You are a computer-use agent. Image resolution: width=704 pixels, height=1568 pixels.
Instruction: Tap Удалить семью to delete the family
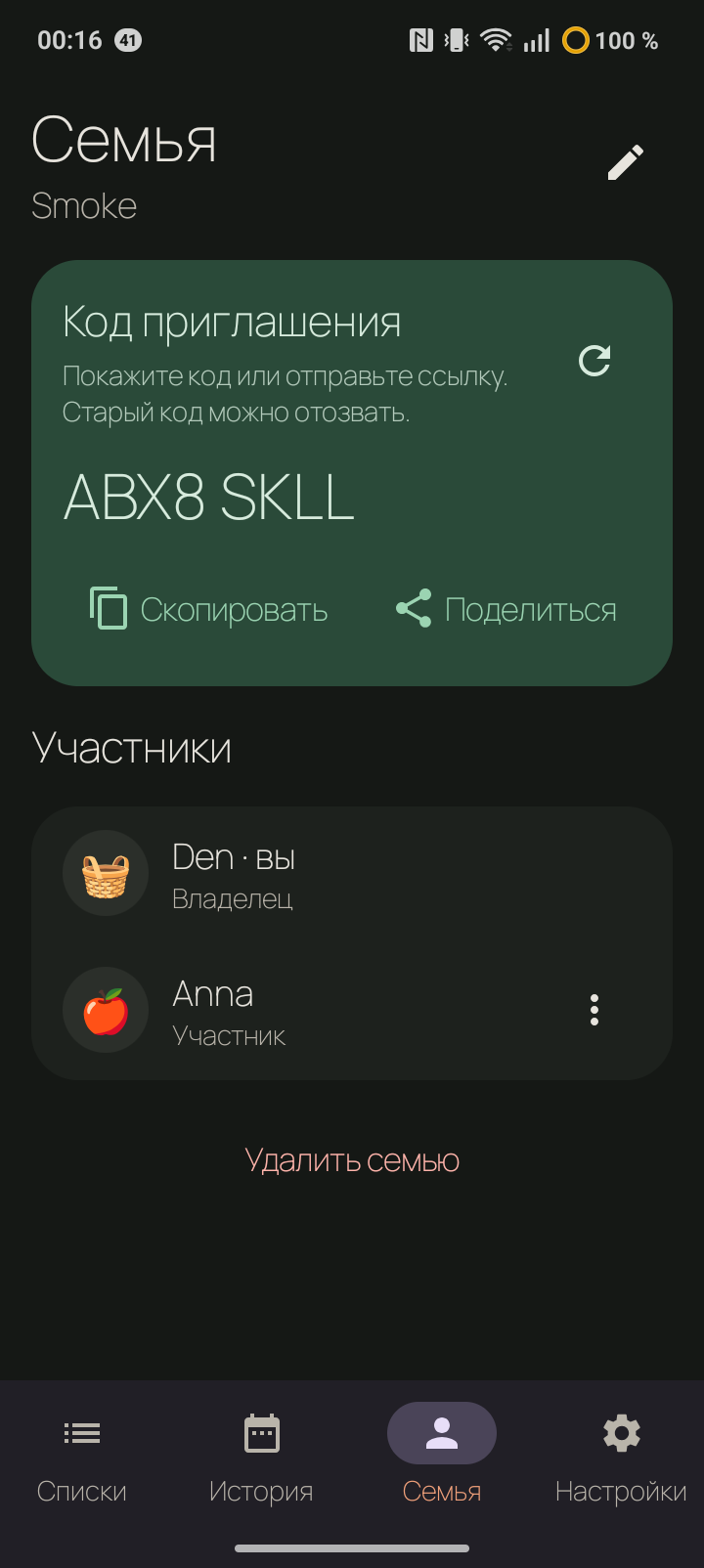[x=352, y=1160]
